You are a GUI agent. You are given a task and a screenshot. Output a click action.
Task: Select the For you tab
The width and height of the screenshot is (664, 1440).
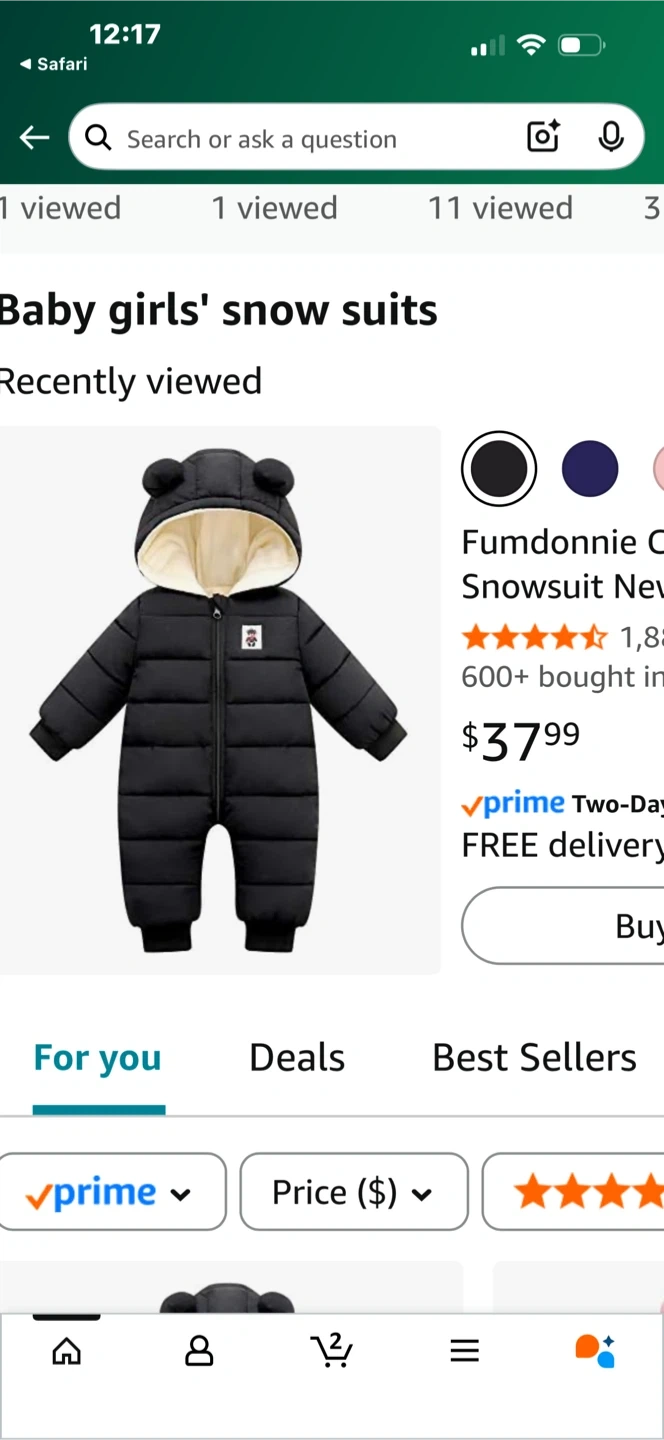pyautogui.click(x=97, y=1058)
